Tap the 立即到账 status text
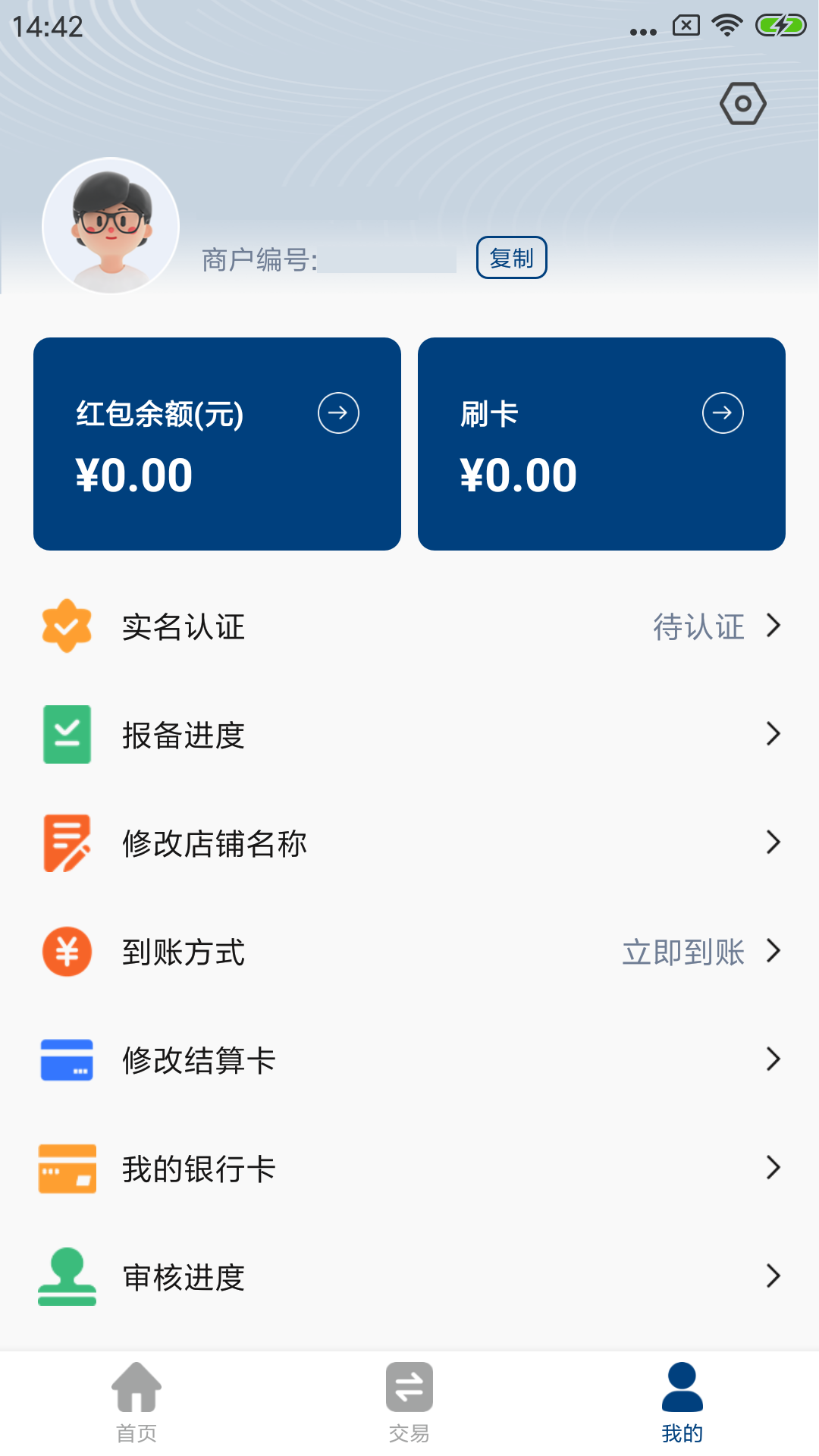The height and width of the screenshot is (1456, 819). [x=682, y=952]
